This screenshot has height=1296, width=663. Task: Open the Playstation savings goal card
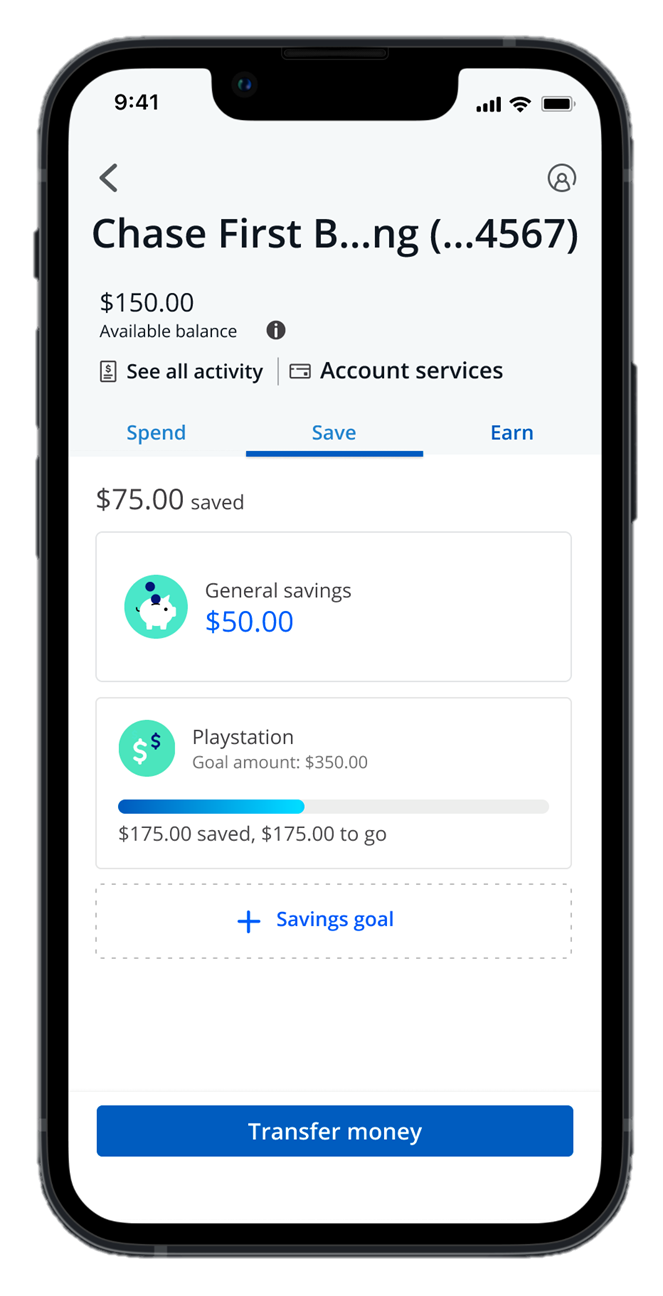(x=333, y=783)
